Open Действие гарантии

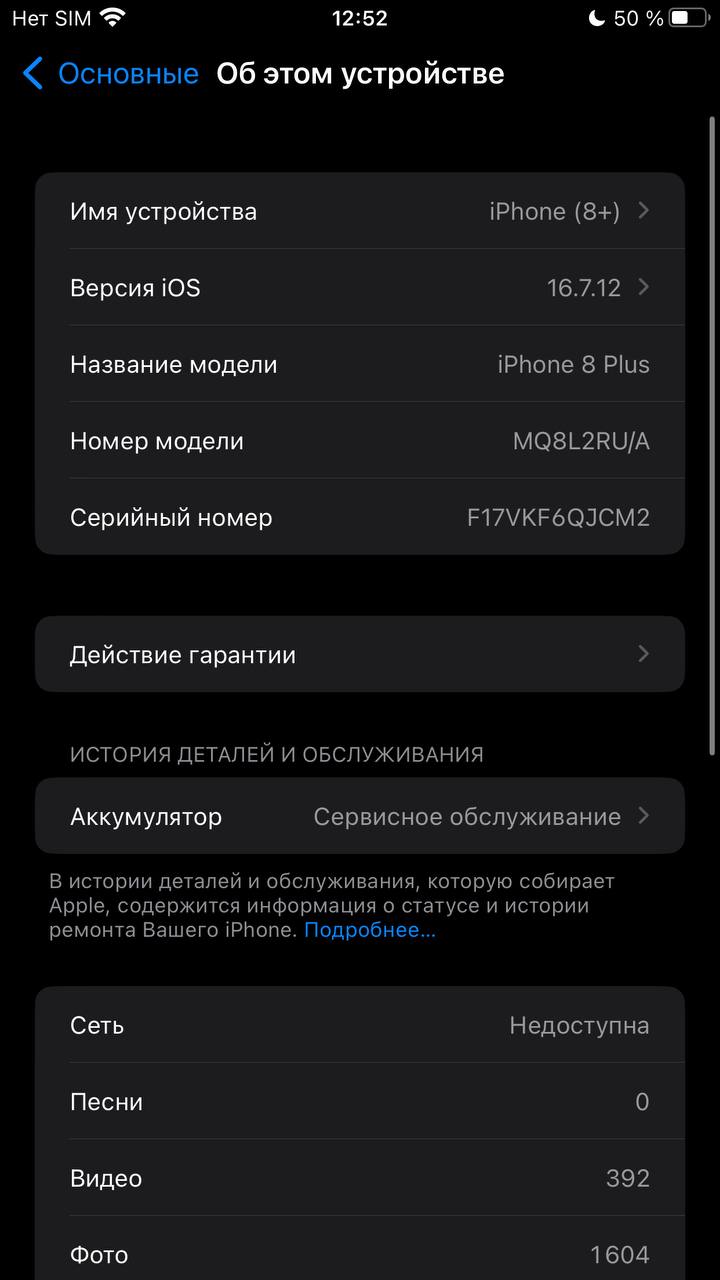(x=360, y=655)
